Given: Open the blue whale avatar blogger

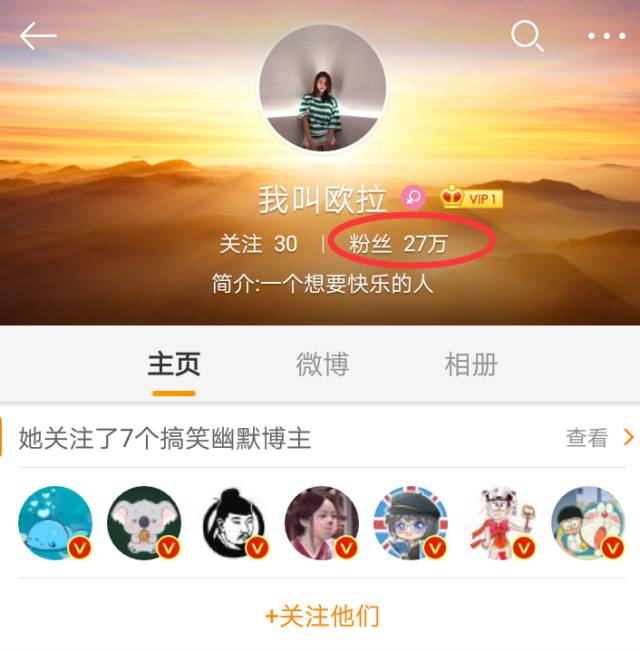Looking at the screenshot, I should click(55, 522).
